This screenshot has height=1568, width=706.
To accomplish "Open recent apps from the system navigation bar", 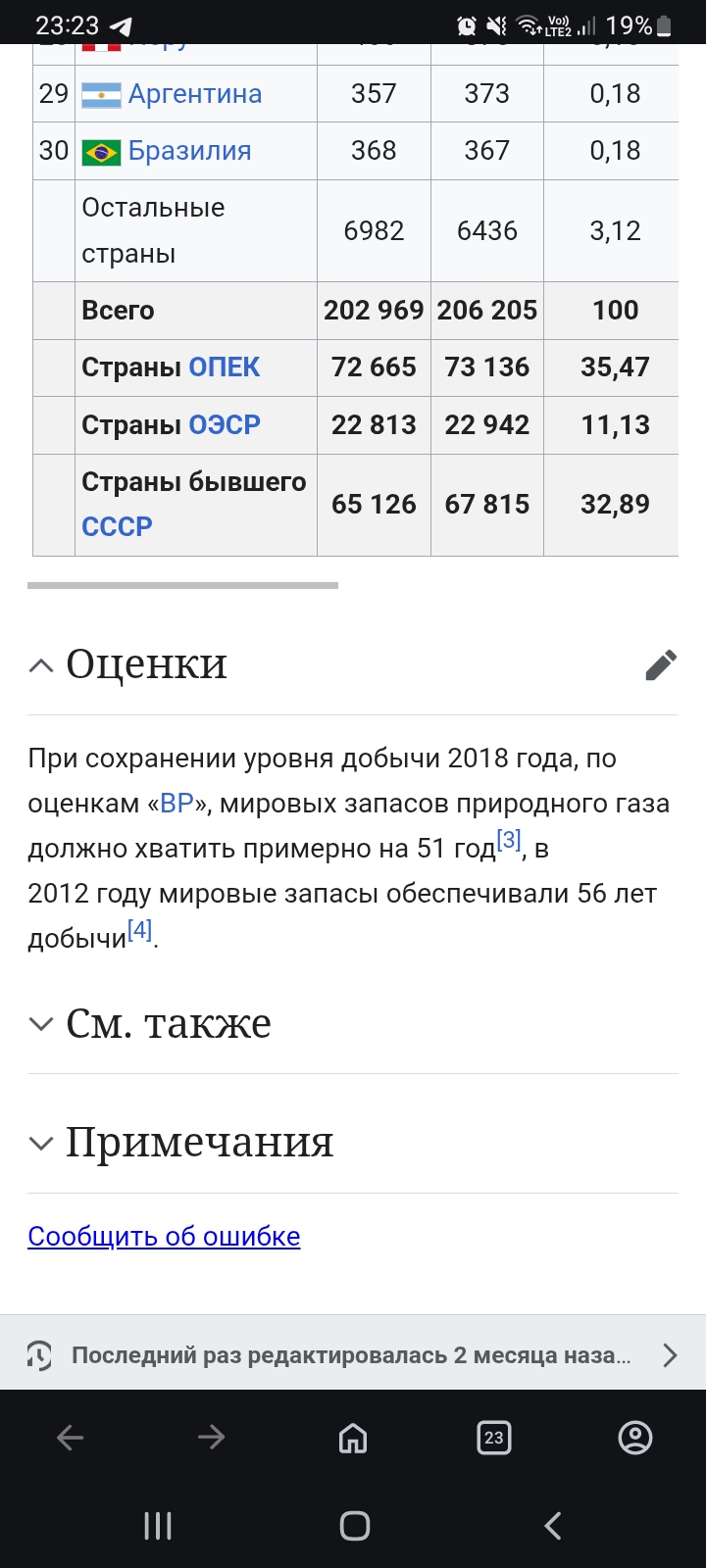I will click(158, 1526).
